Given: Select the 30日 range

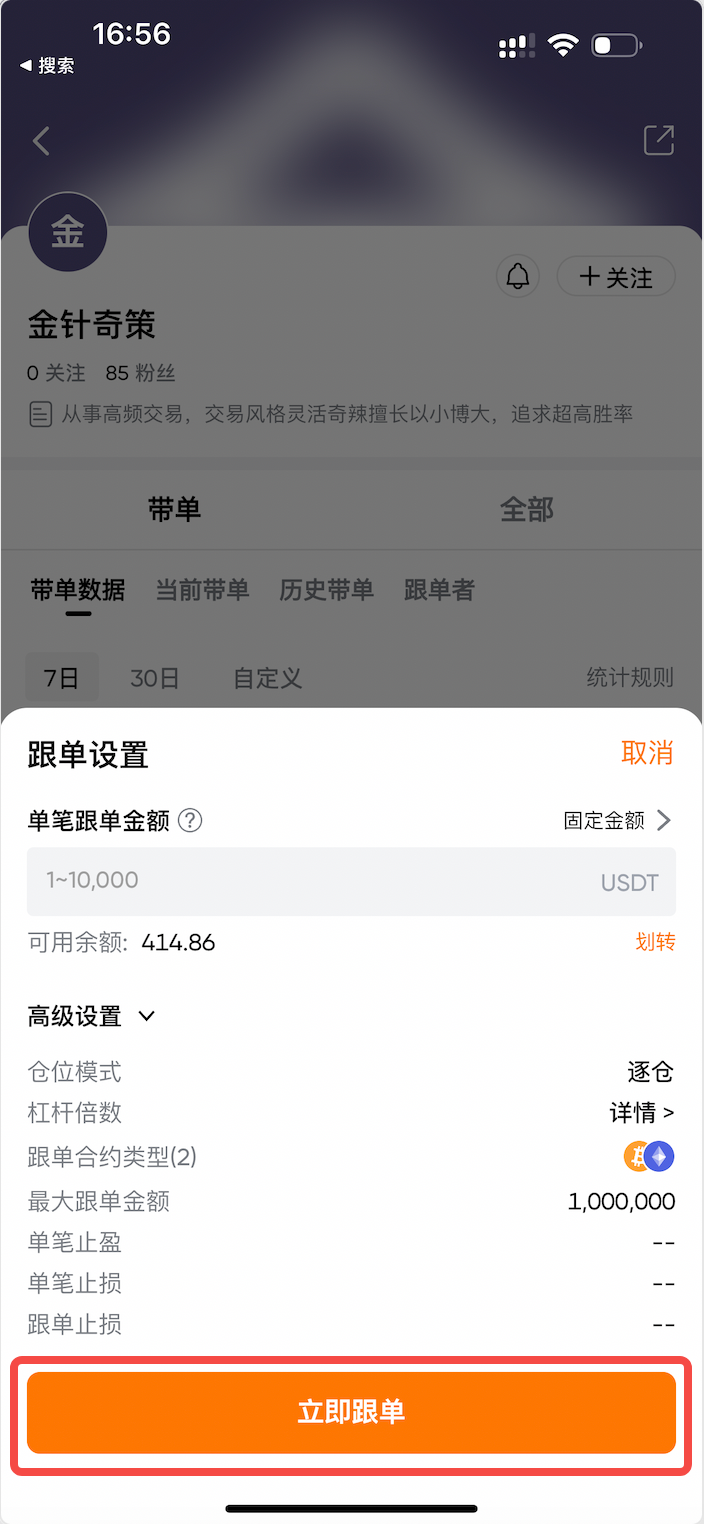Looking at the screenshot, I should coord(155,678).
